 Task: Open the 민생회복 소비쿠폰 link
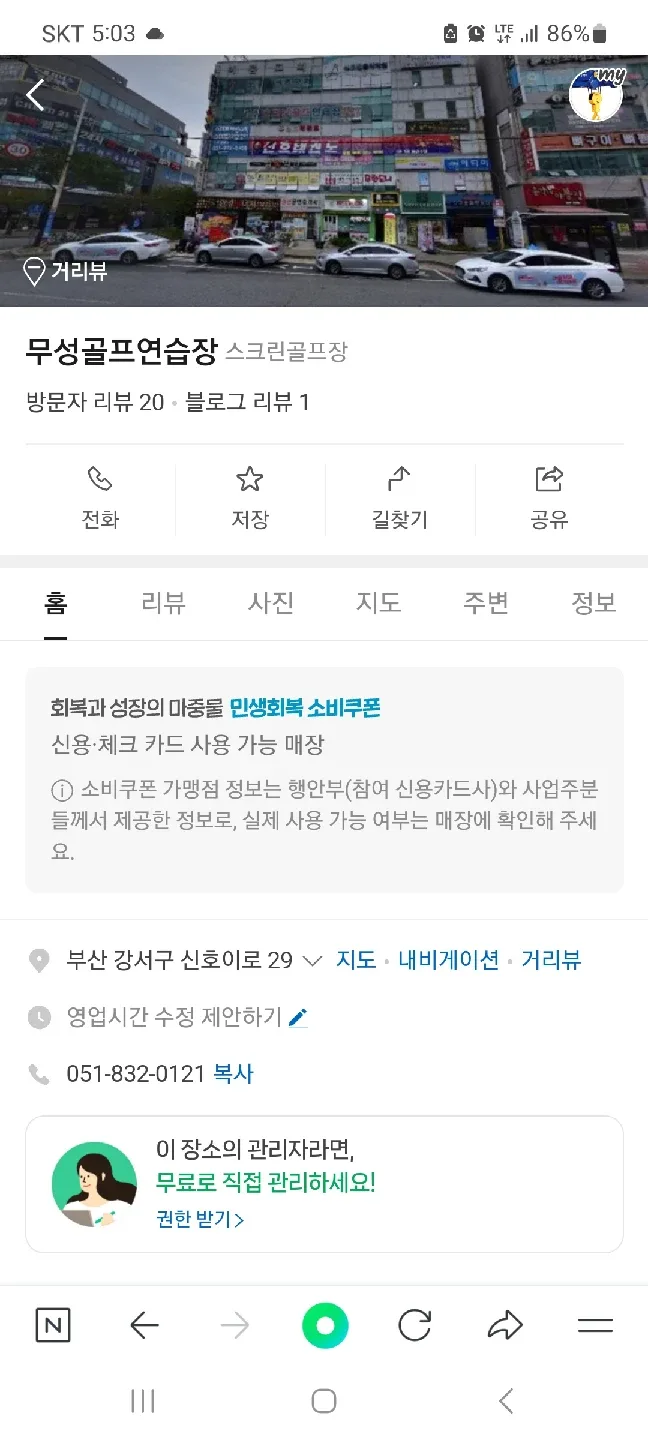[305, 708]
